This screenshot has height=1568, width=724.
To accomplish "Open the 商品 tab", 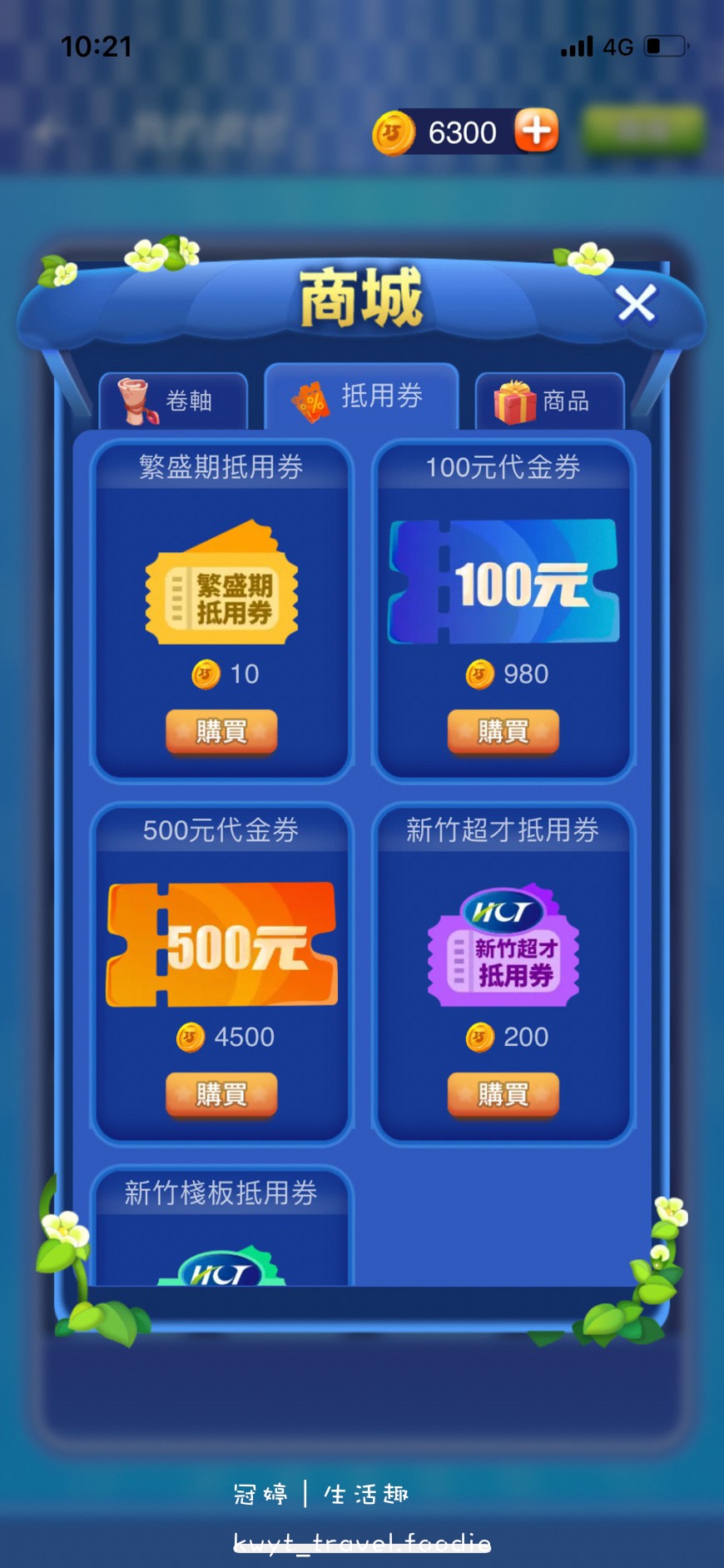I will [549, 401].
